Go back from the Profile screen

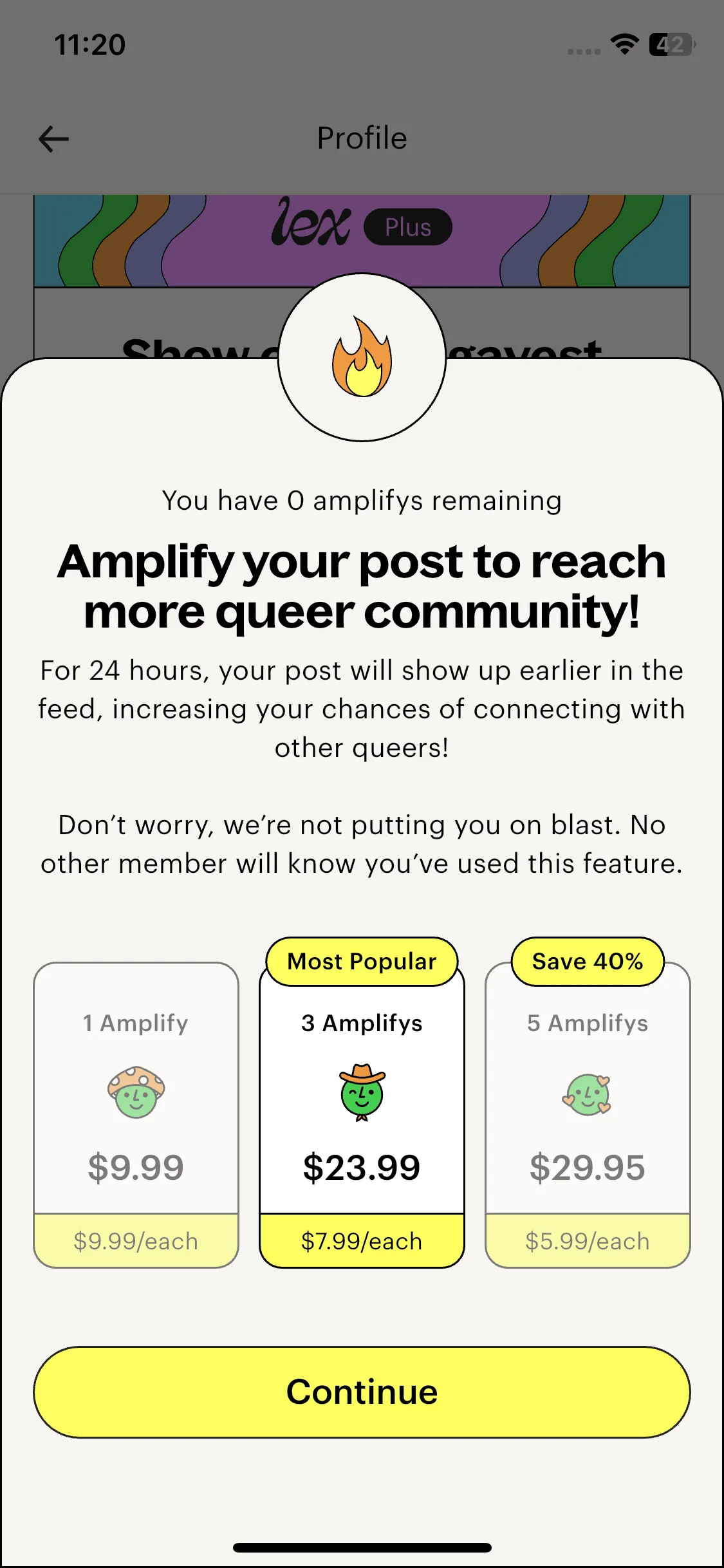[54, 138]
